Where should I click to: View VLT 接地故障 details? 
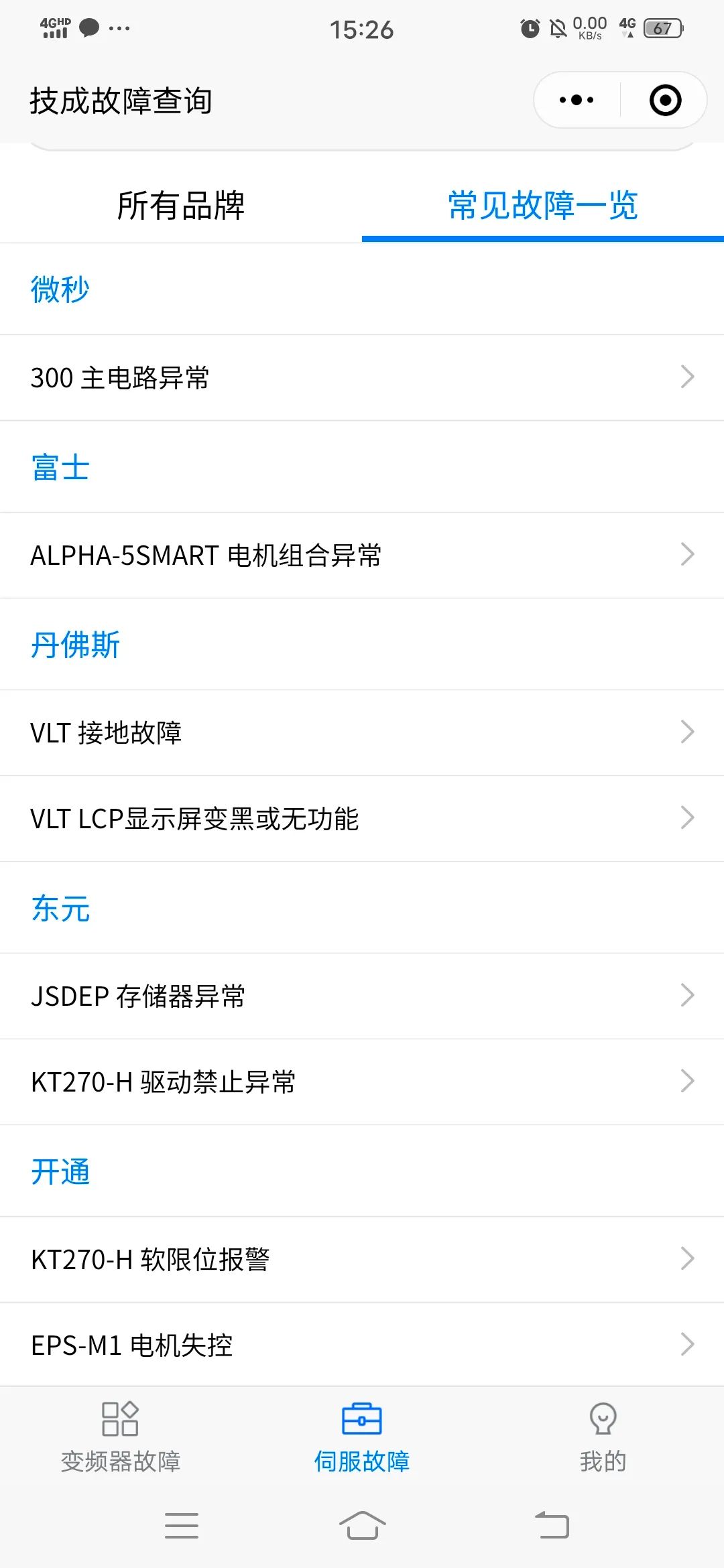pyautogui.click(x=362, y=732)
